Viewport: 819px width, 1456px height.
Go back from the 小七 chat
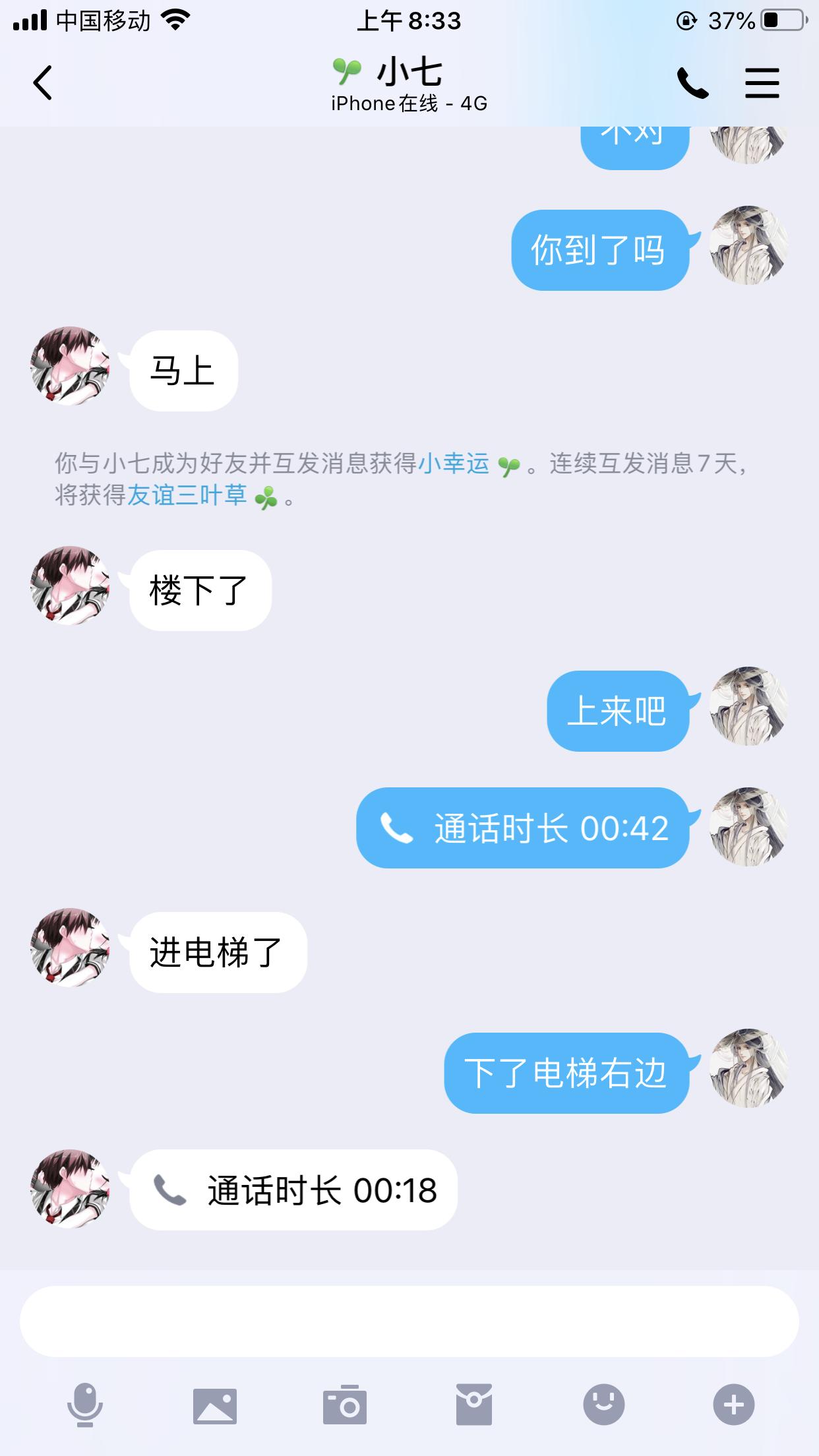pos(43,83)
